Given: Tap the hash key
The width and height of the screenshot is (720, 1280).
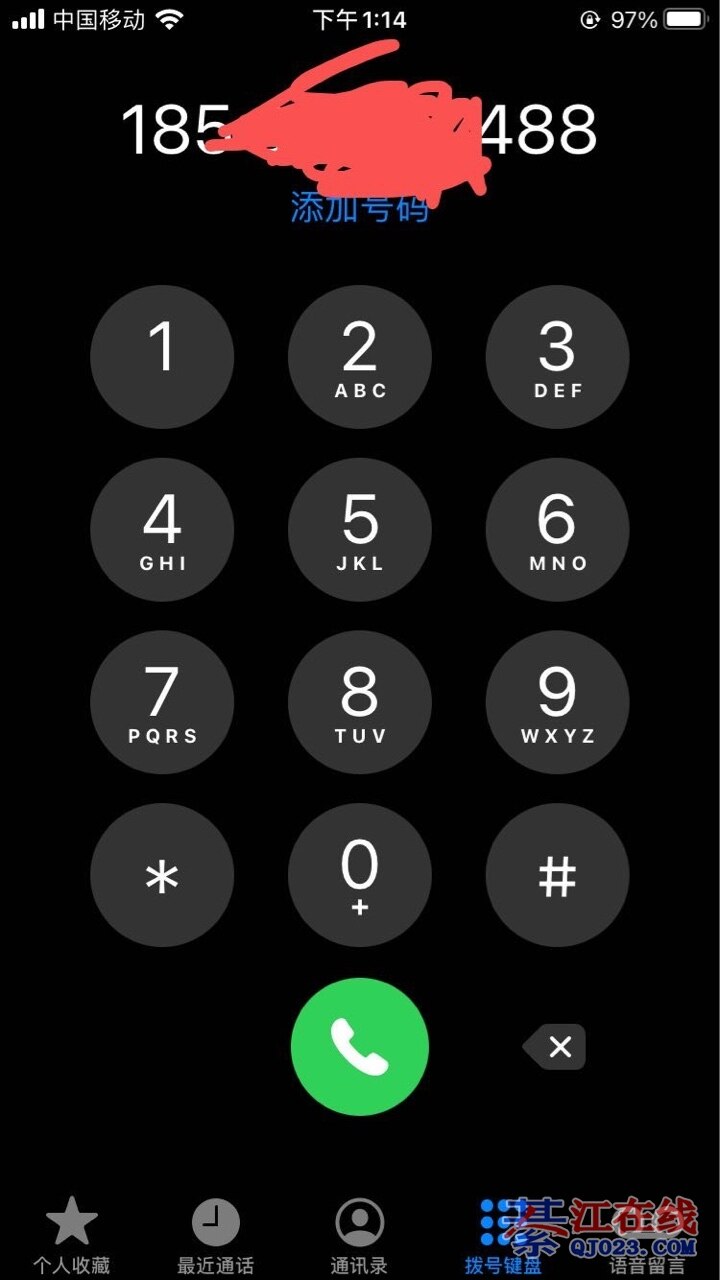Looking at the screenshot, I should coord(557,875).
